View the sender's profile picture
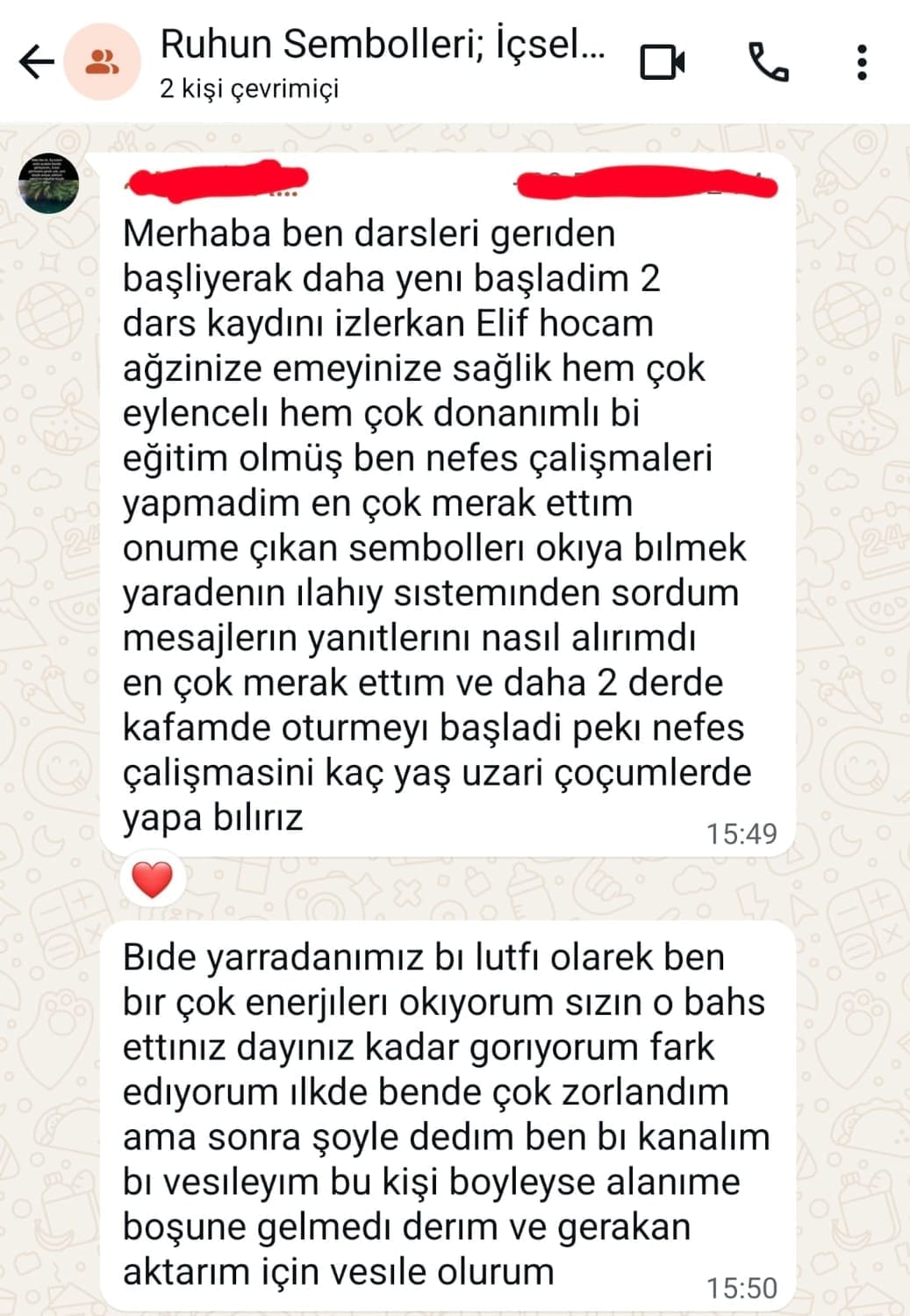910x1316 pixels. [x=49, y=184]
